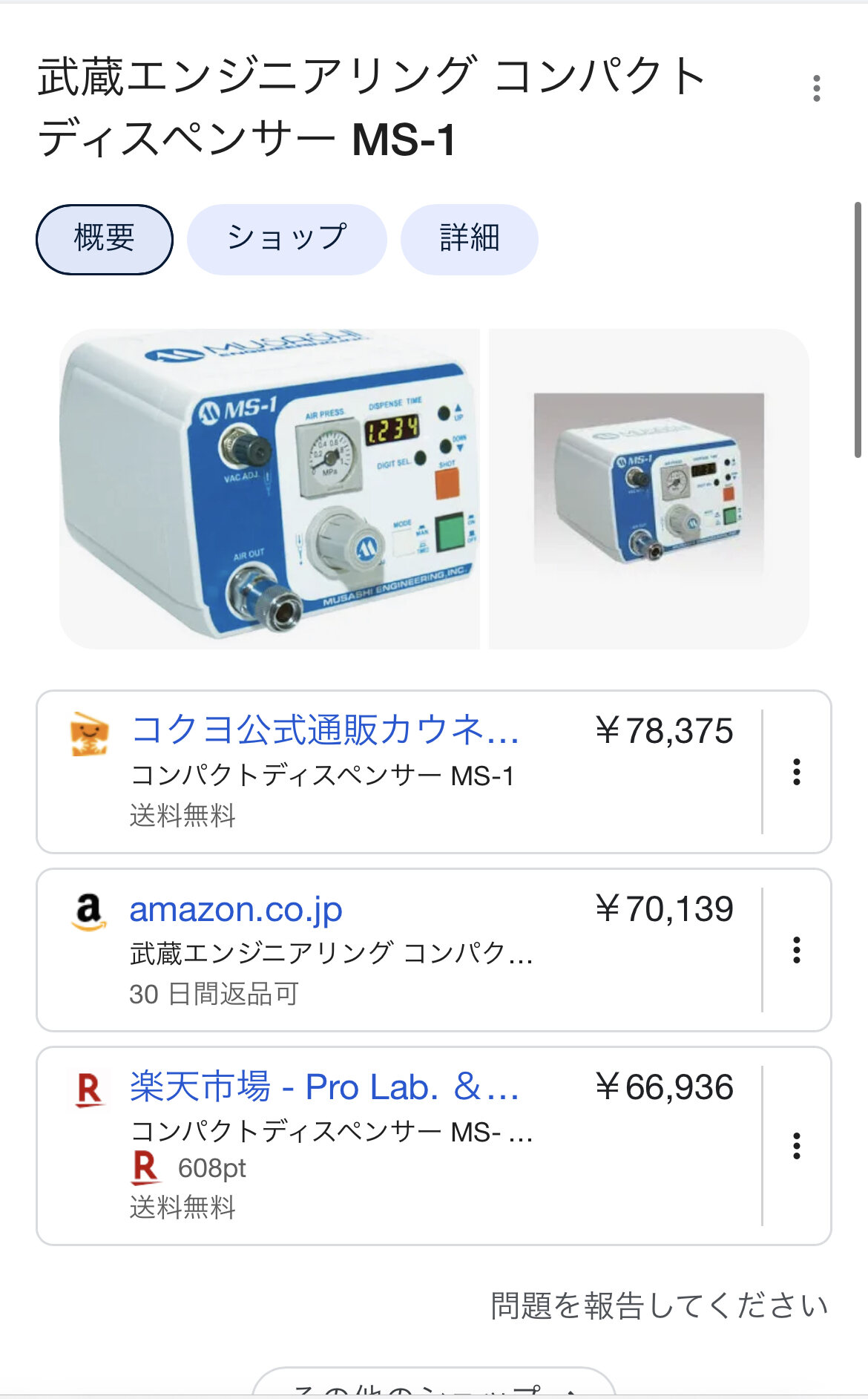
Task: Open the コクヨ公式通販カウネ offer for ¥78,375
Action: [x=401, y=772]
